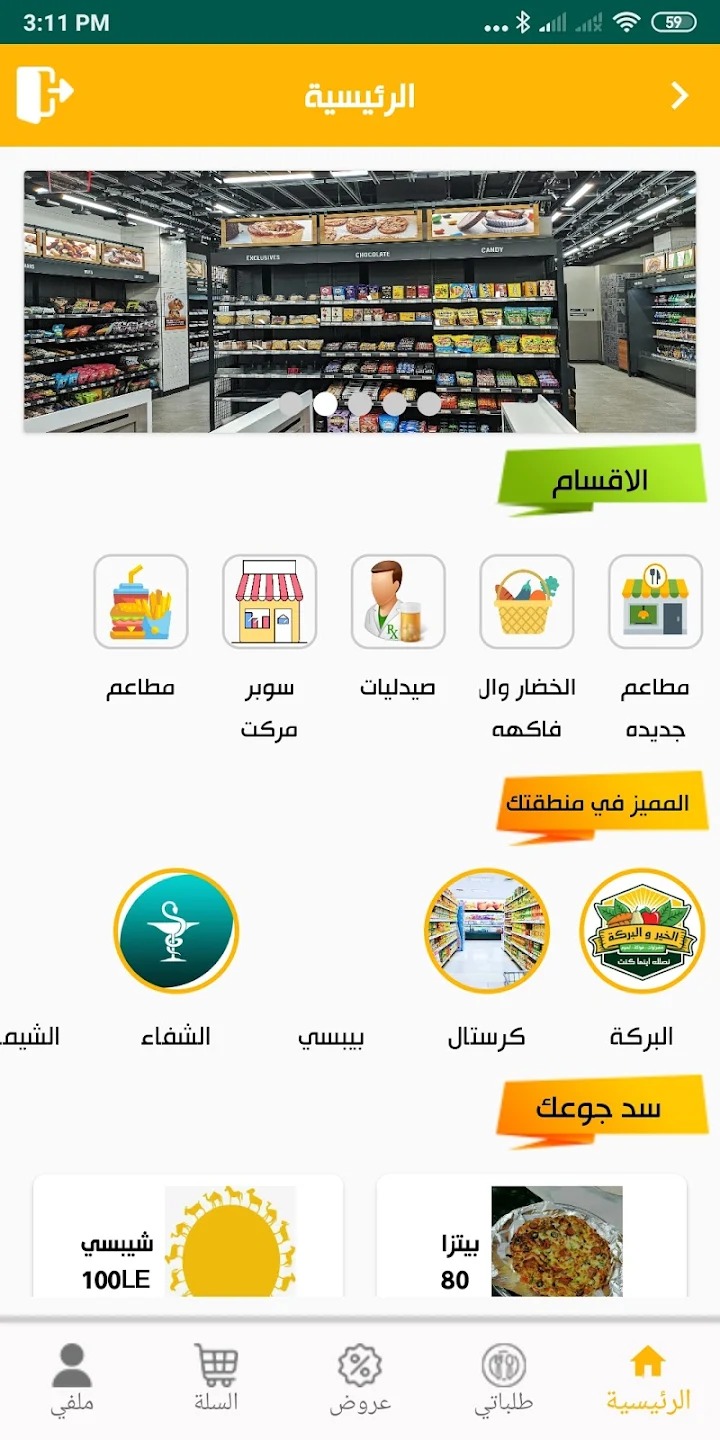Tap the arrow chevron in header
The width and height of the screenshot is (720, 1440).
(680, 96)
